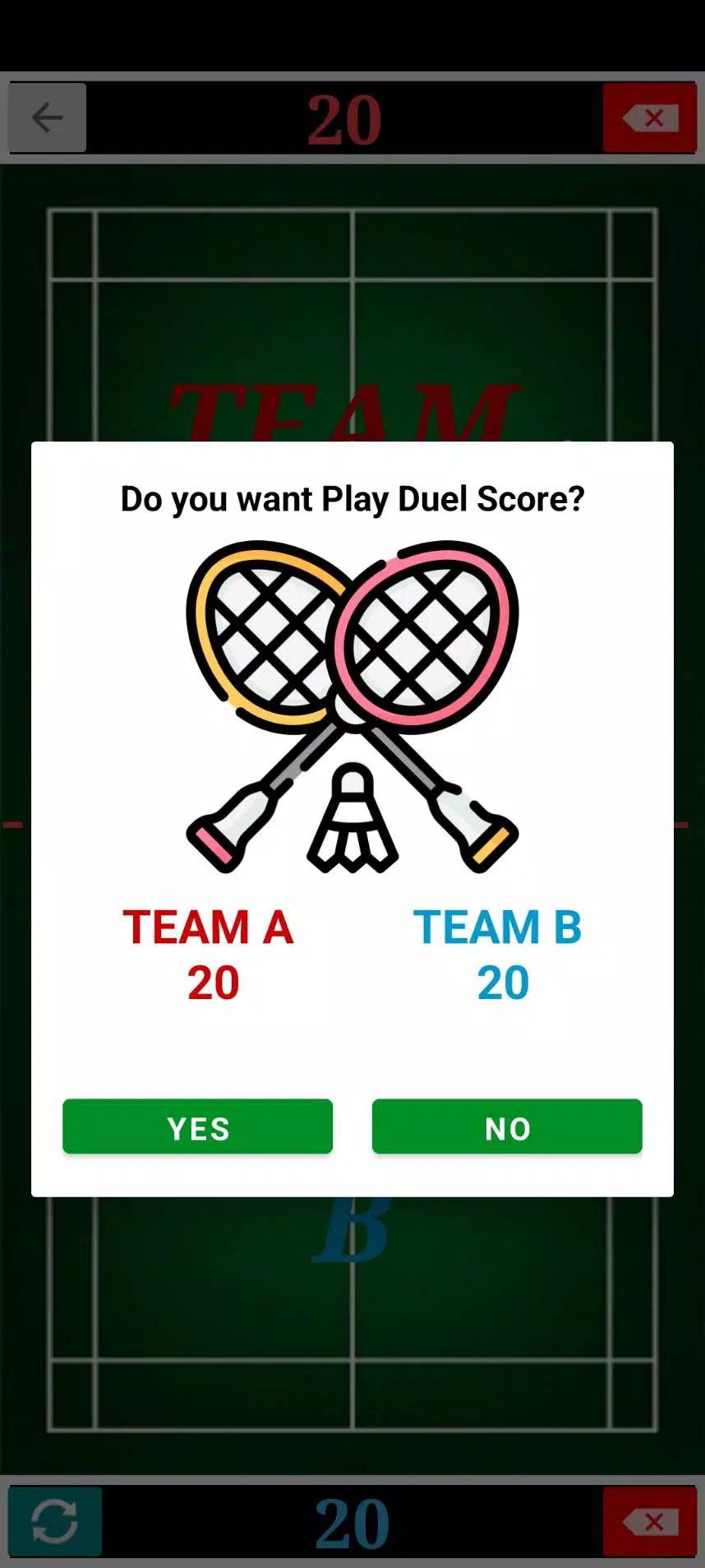Tap the backspace icon at bottom right
The width and height of the screenshot is (705, 1568).
[650, 1521]
